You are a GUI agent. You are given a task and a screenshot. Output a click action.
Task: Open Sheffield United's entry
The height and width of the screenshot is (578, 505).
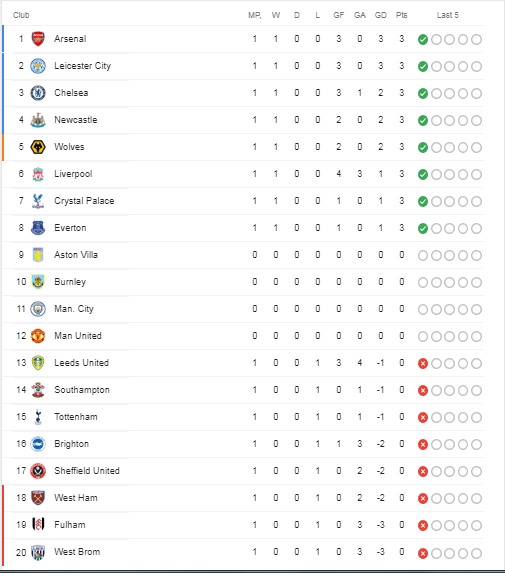(x=243, y=471)
